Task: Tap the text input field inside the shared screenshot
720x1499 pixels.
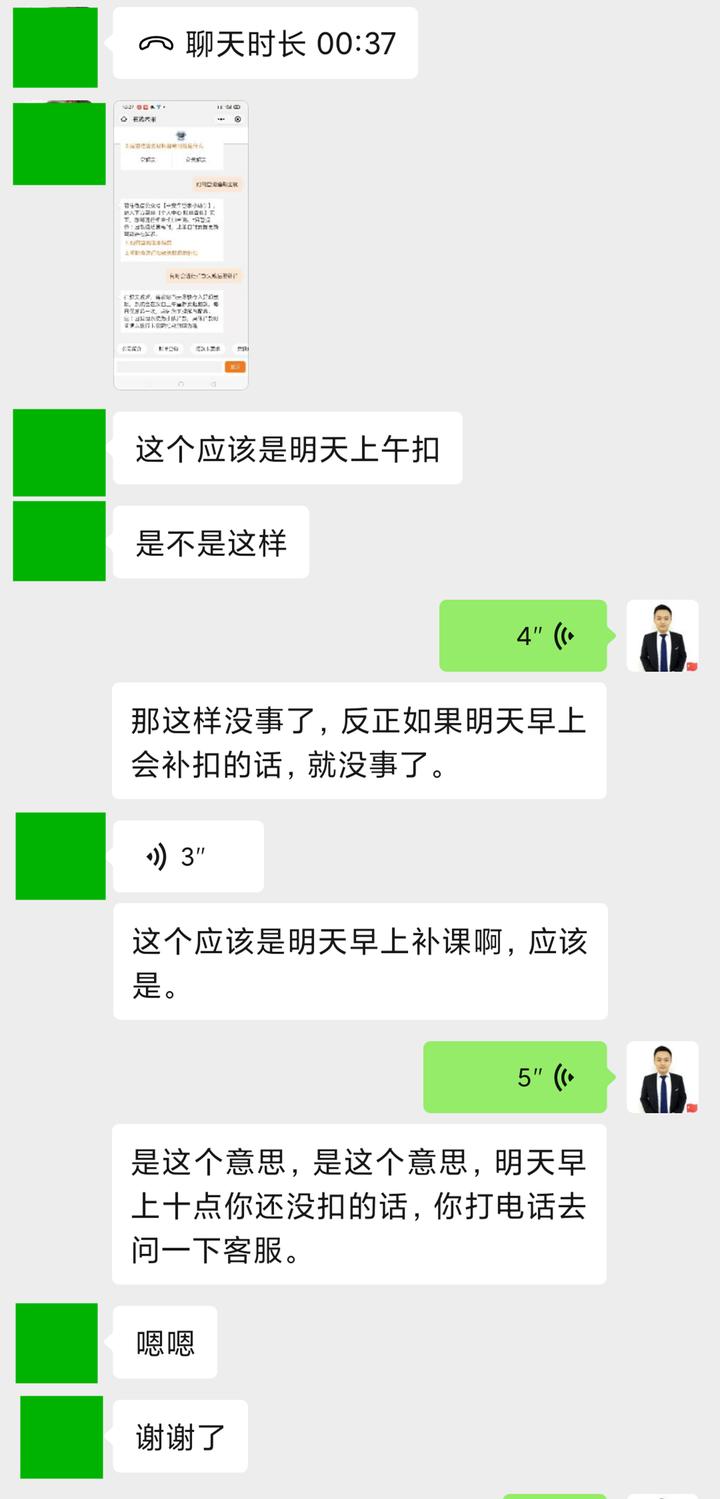Action: [x=164, y=366]
